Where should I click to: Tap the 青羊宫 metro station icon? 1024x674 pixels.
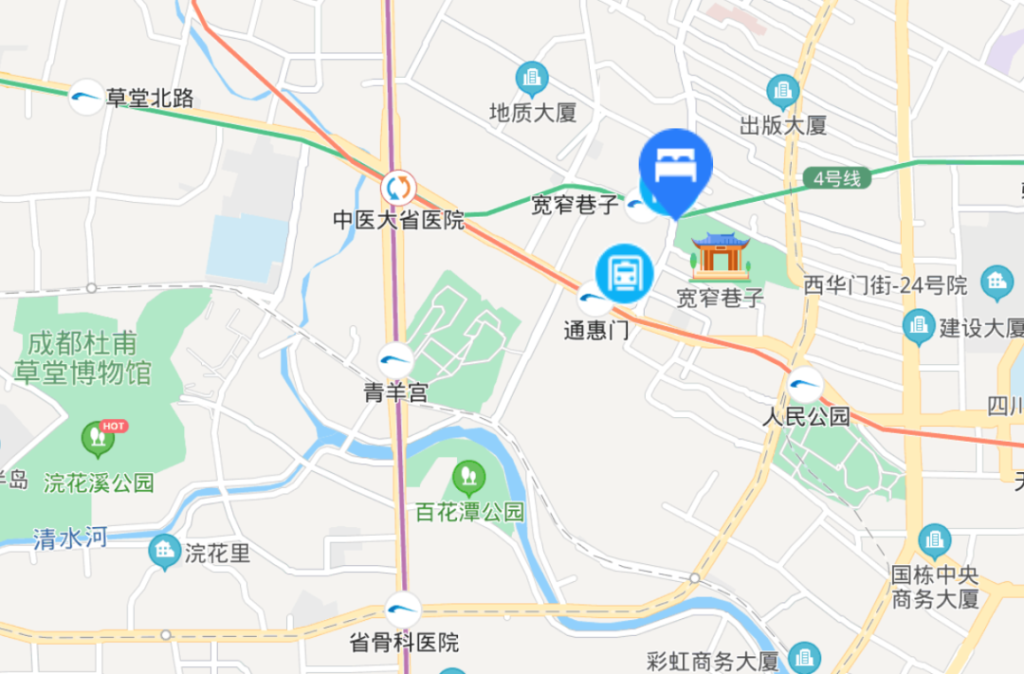point(396,361)
